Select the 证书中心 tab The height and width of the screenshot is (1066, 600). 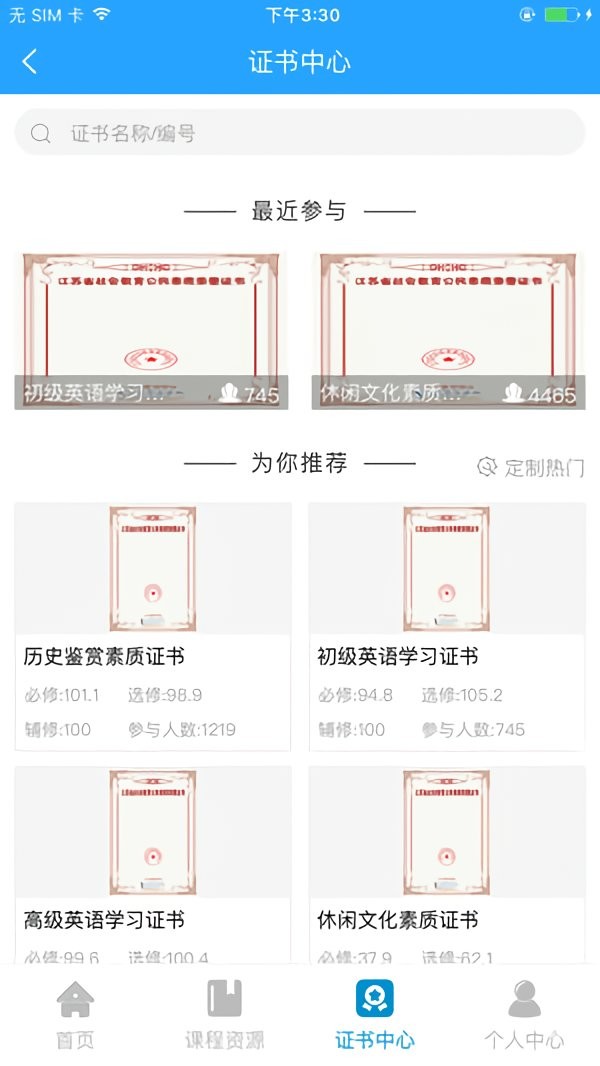pos(375,1014)
